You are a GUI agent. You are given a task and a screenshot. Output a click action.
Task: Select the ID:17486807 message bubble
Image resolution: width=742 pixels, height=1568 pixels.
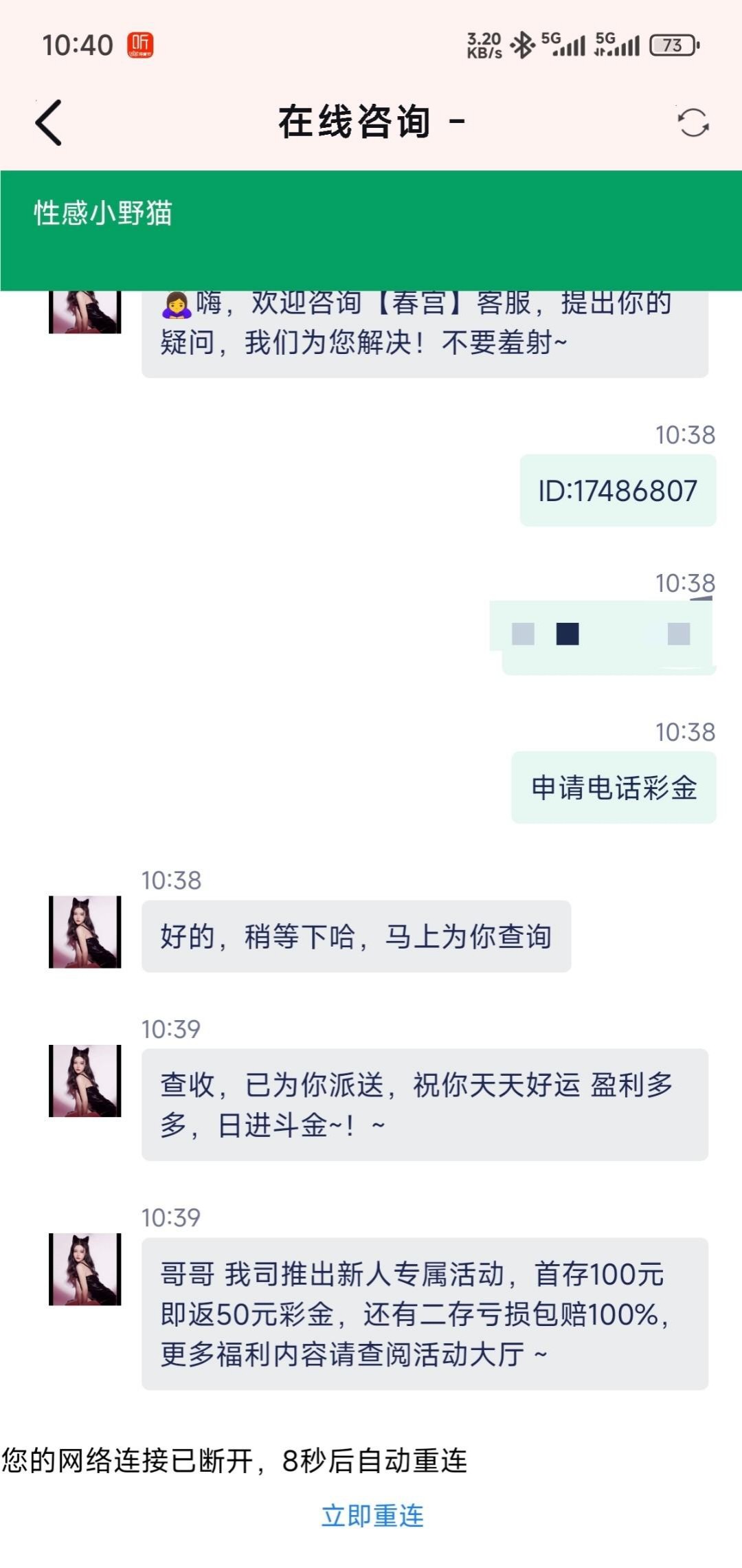pyautogui.click(x=617, y=489)
